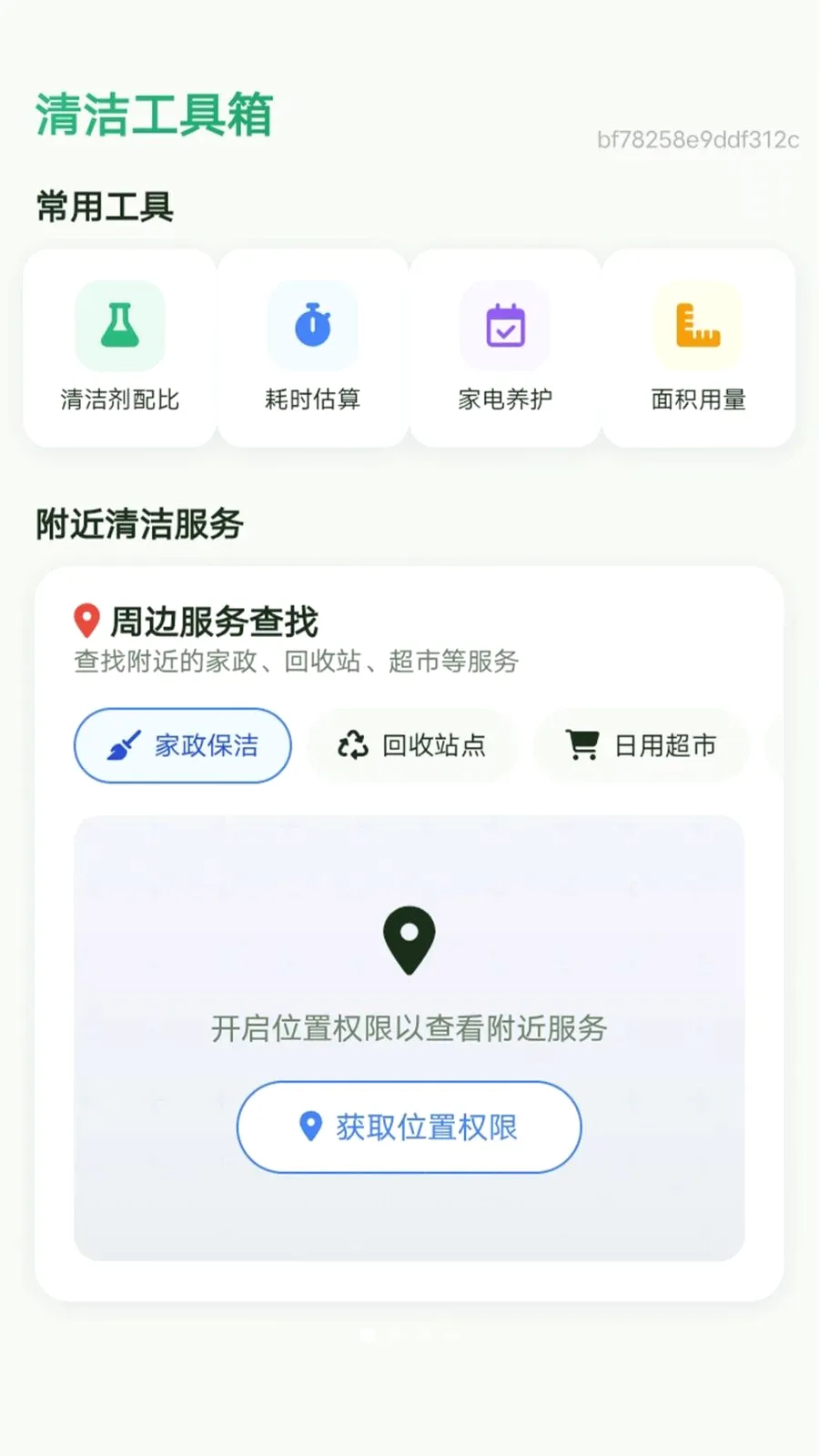This screenshot has width=819, height=1456.
Task: Open the 耗时估算 tool
Action: [313, 349]
